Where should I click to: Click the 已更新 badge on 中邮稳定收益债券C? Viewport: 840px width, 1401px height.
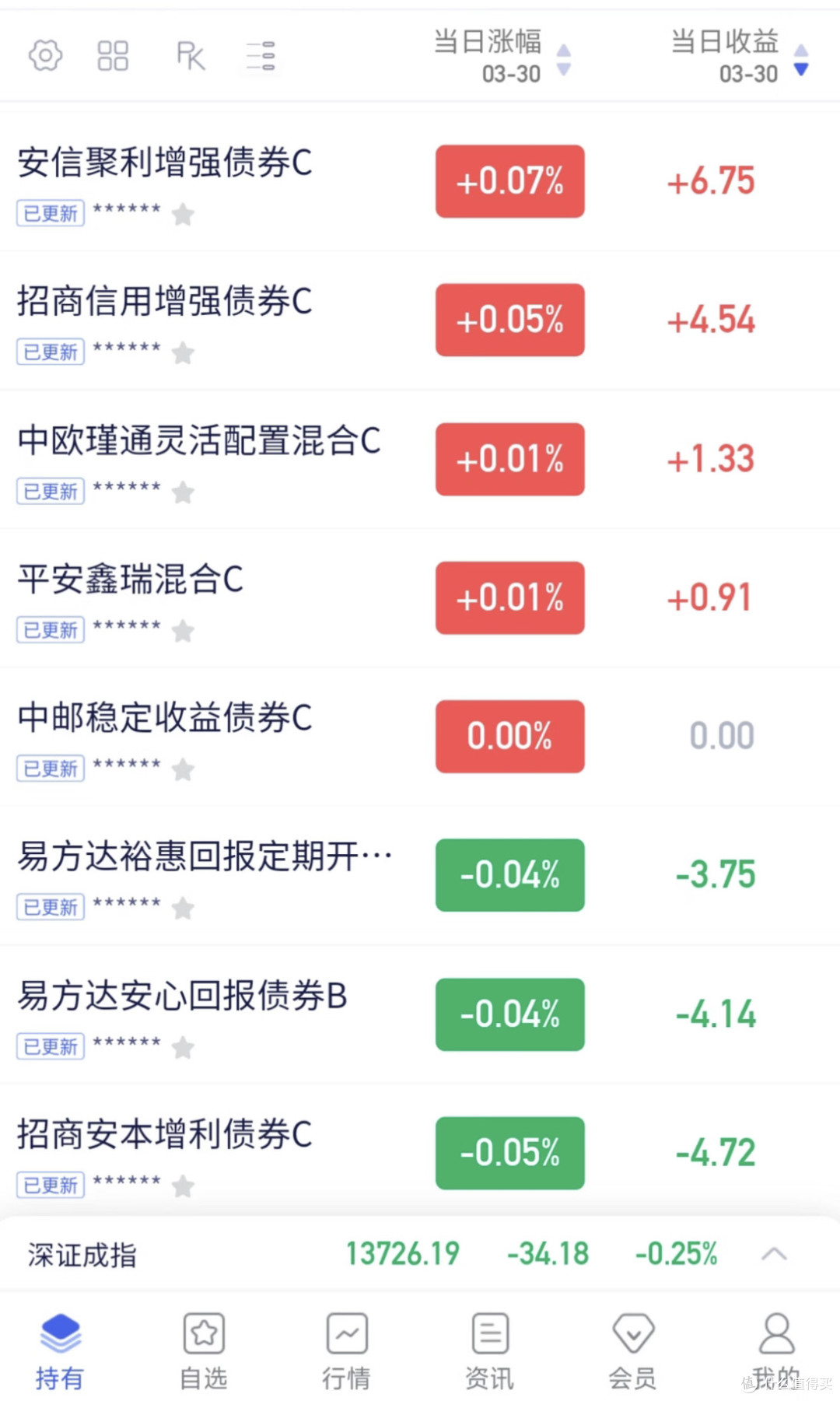49,767
